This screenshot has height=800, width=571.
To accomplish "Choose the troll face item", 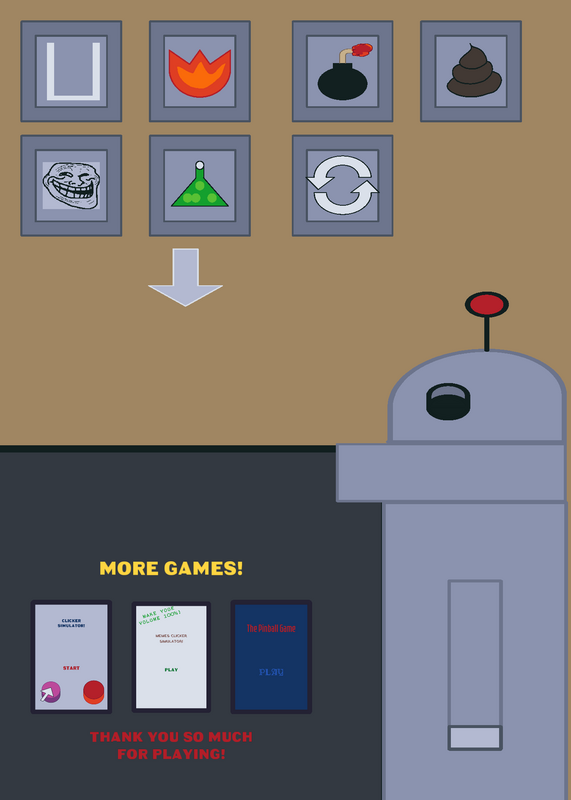I will [x=71, y=186].
